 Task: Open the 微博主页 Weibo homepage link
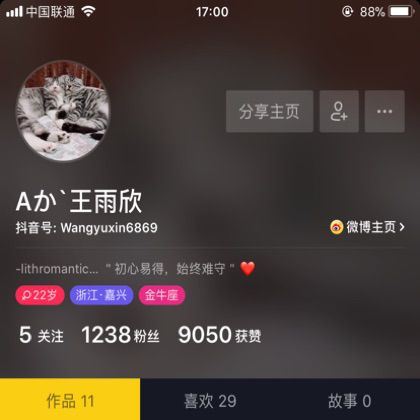[367, 227]
